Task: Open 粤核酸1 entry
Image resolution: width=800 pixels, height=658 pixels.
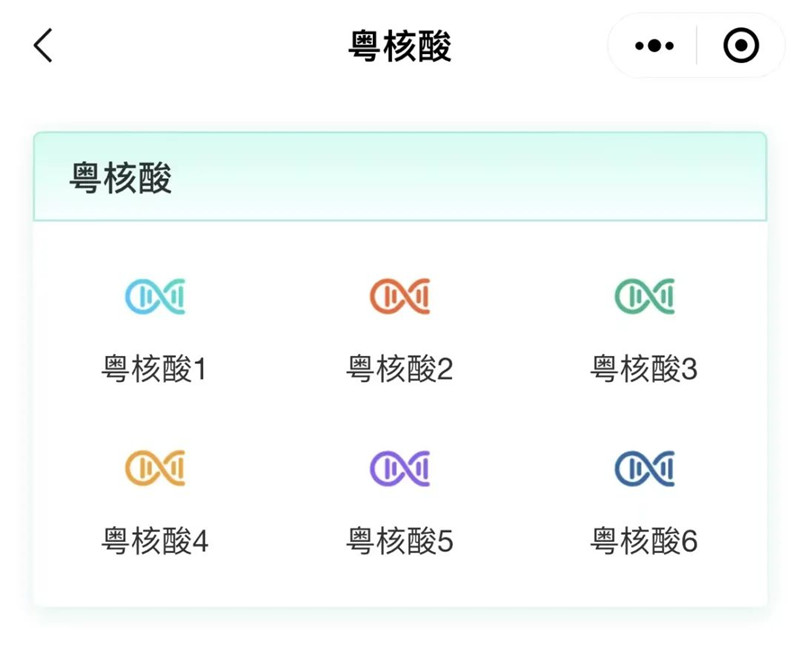Action: tap(155, 330)
